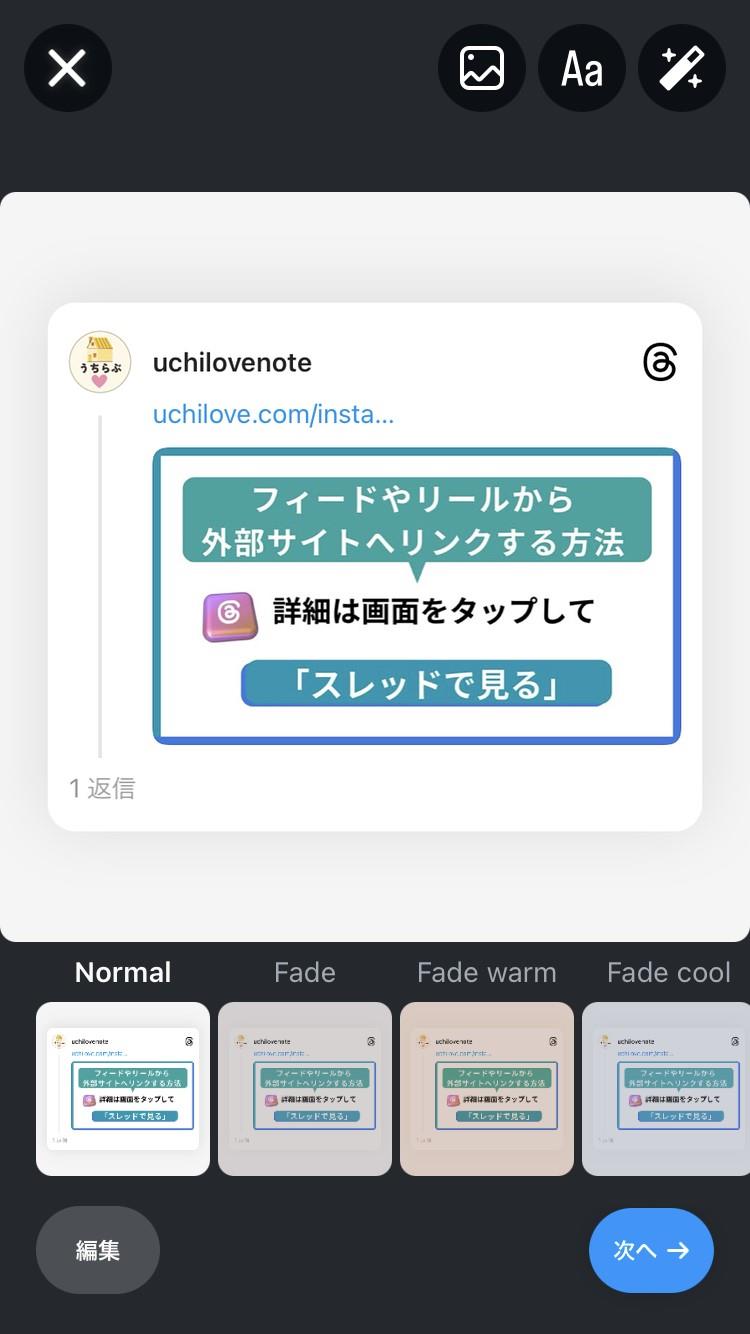Open the image sticker picker icon

pos(481,68)
